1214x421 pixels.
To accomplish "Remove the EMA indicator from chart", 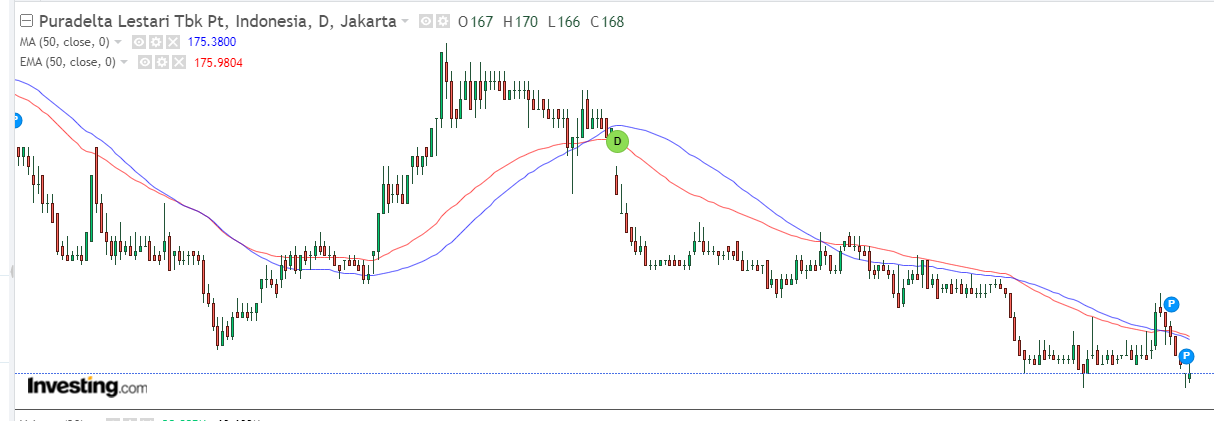I will (x=179, y=62).
